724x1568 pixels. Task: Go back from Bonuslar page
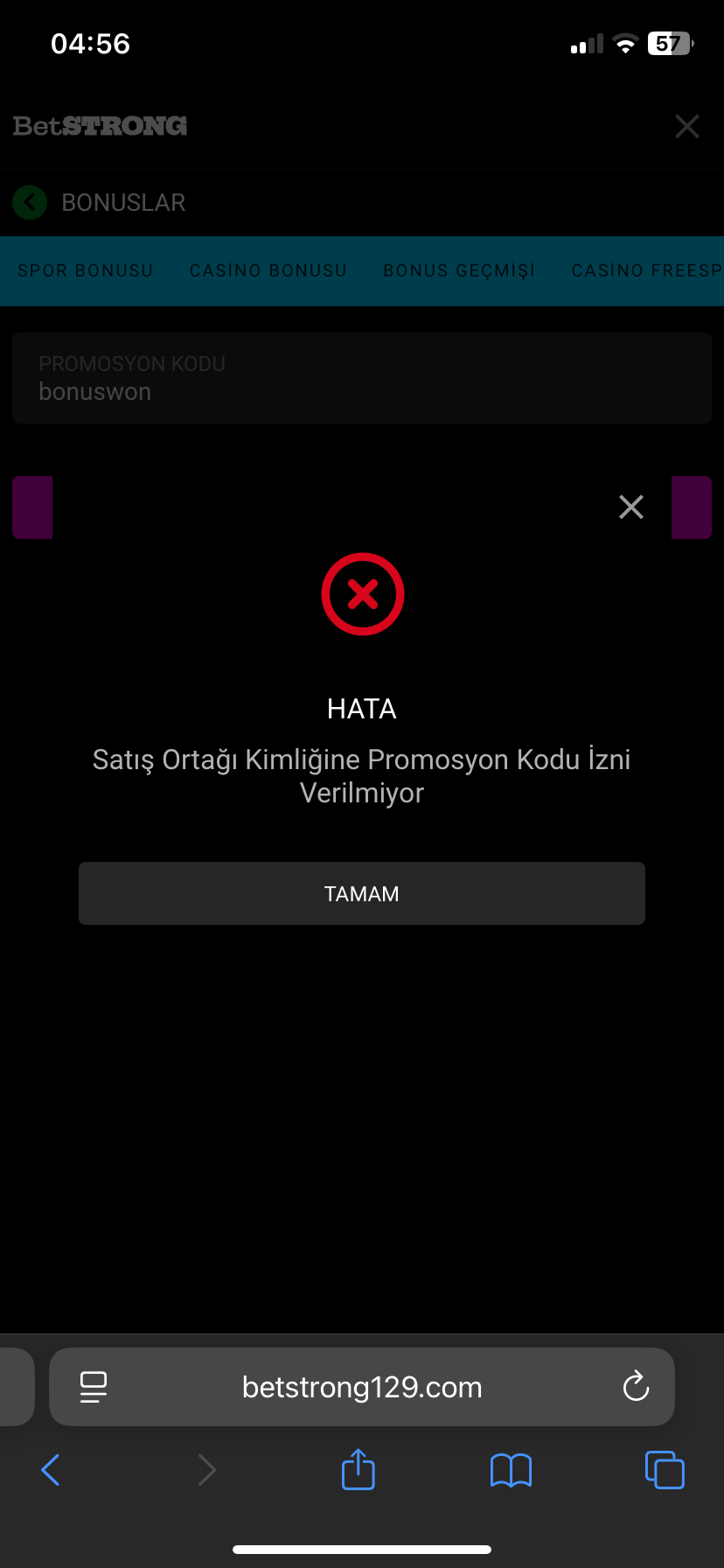(30, 202)
